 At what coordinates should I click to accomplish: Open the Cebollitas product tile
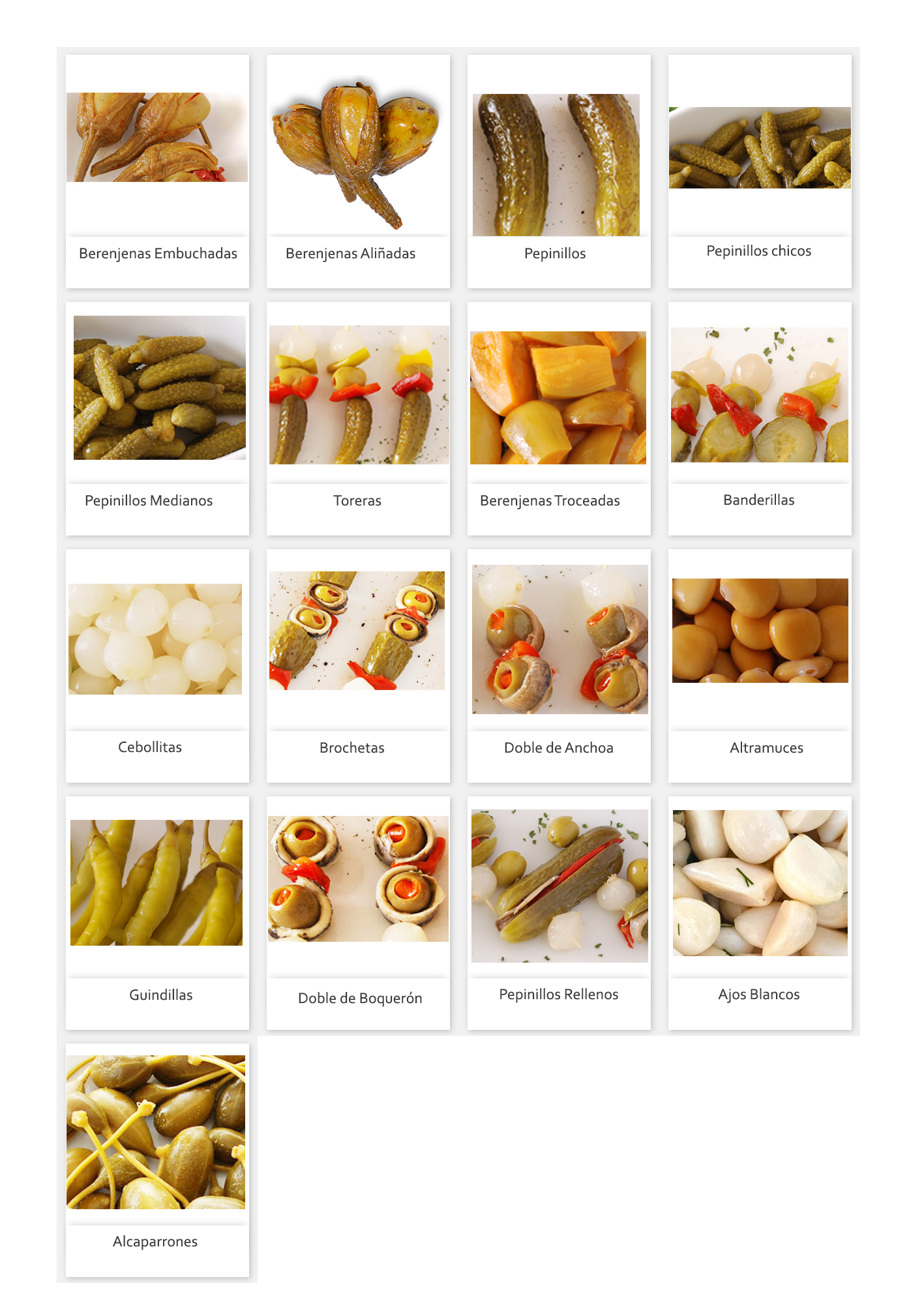157,665
